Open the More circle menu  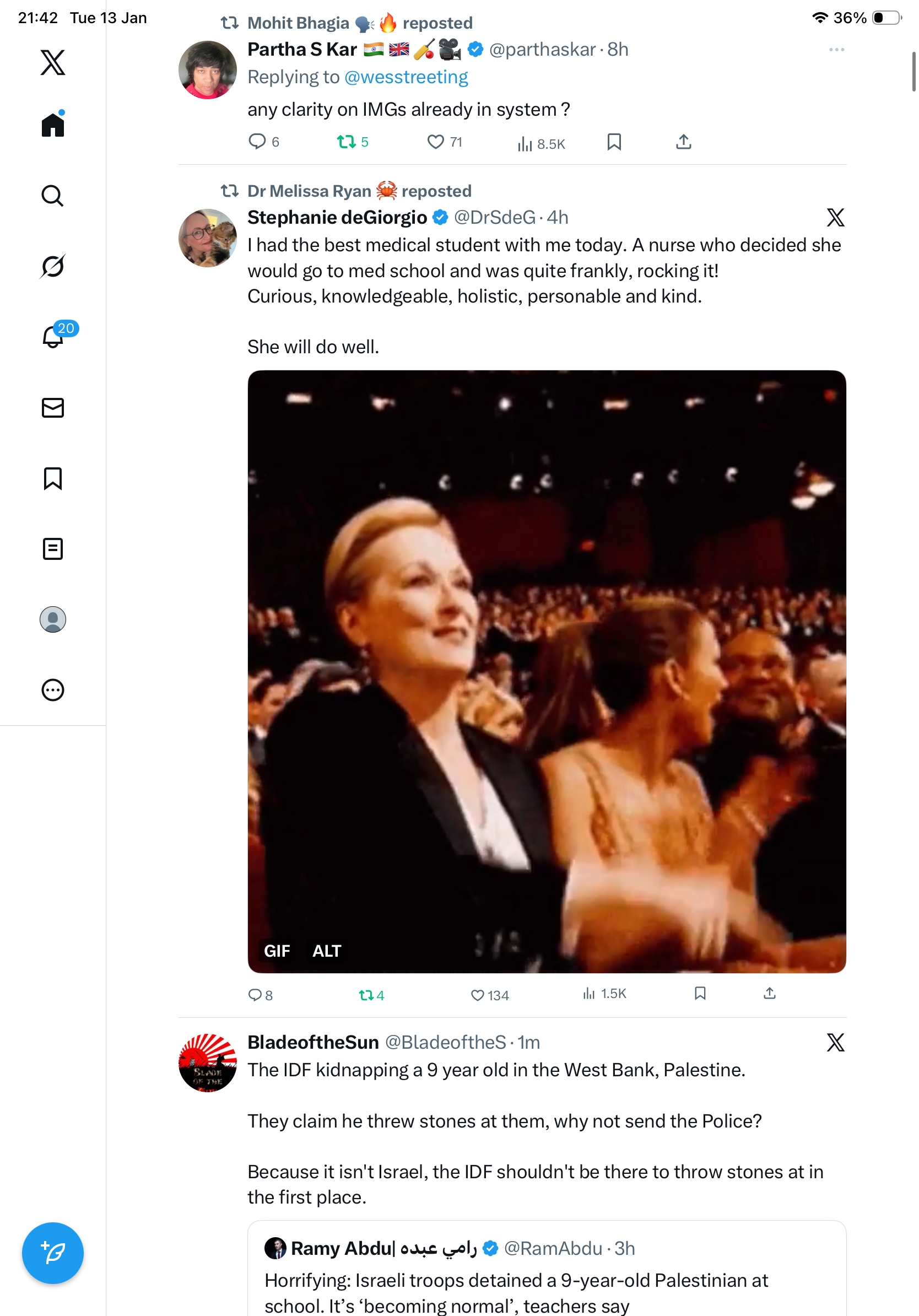coord(53,689)
